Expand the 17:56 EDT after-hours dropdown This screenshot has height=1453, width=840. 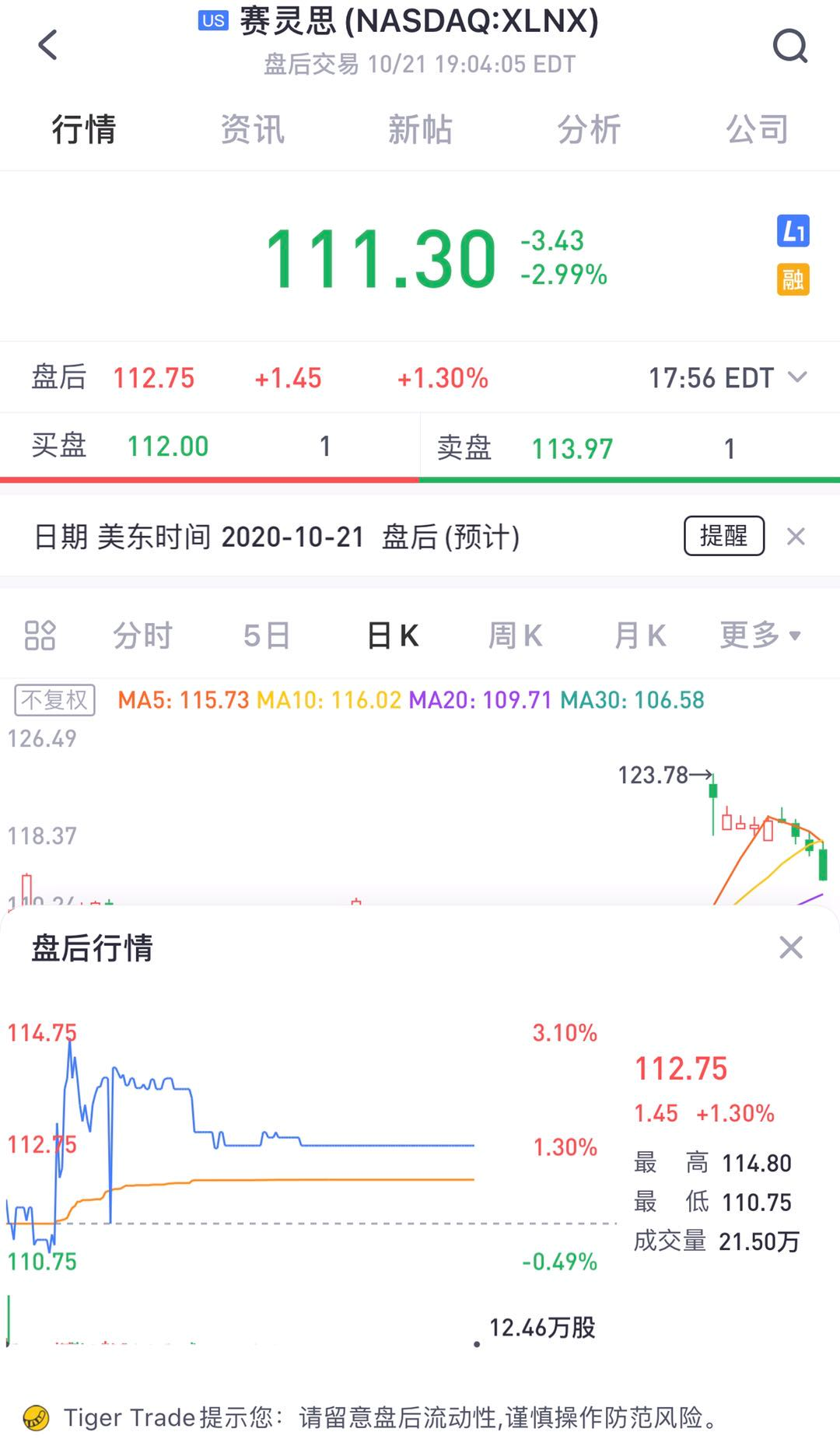[797, 377]
